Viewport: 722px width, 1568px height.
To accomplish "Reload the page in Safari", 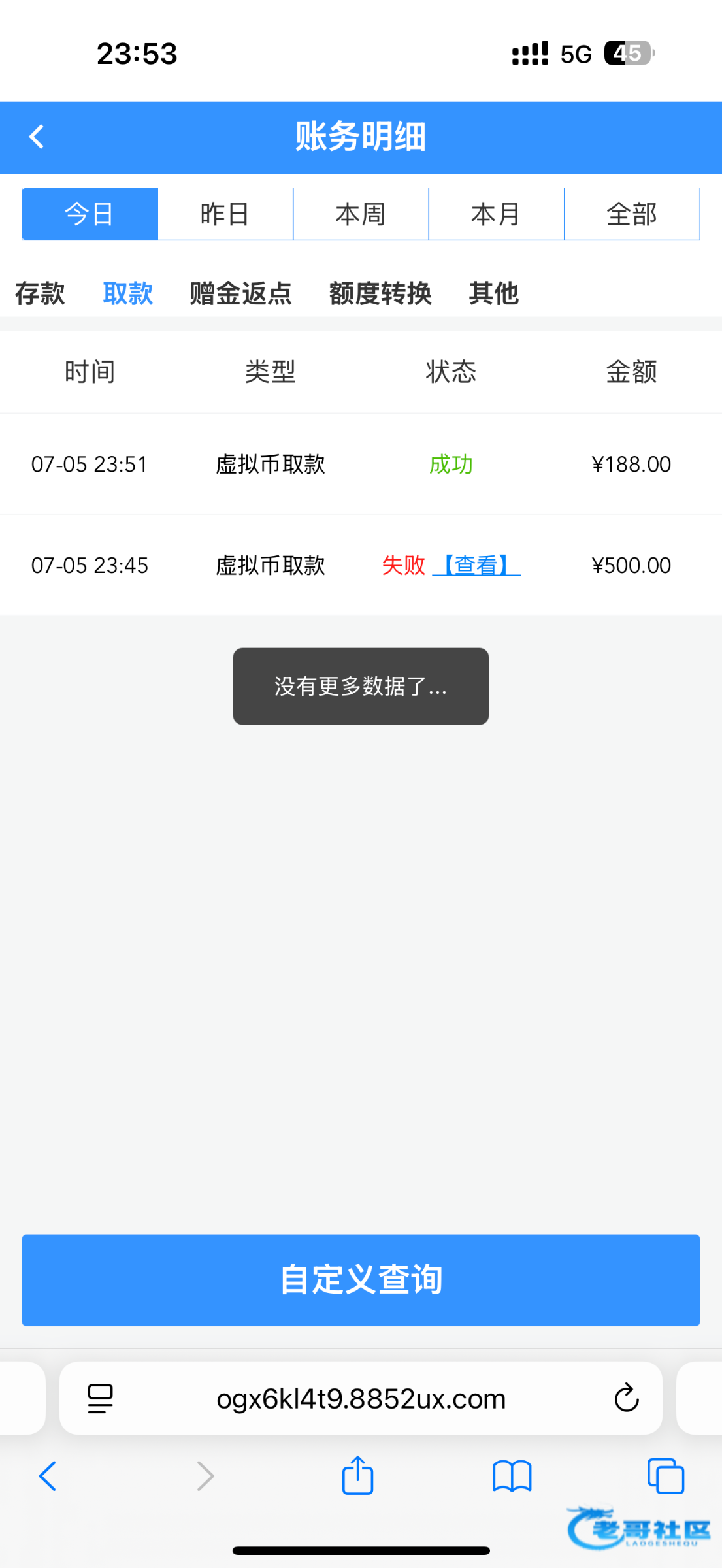I will 626,1399.
